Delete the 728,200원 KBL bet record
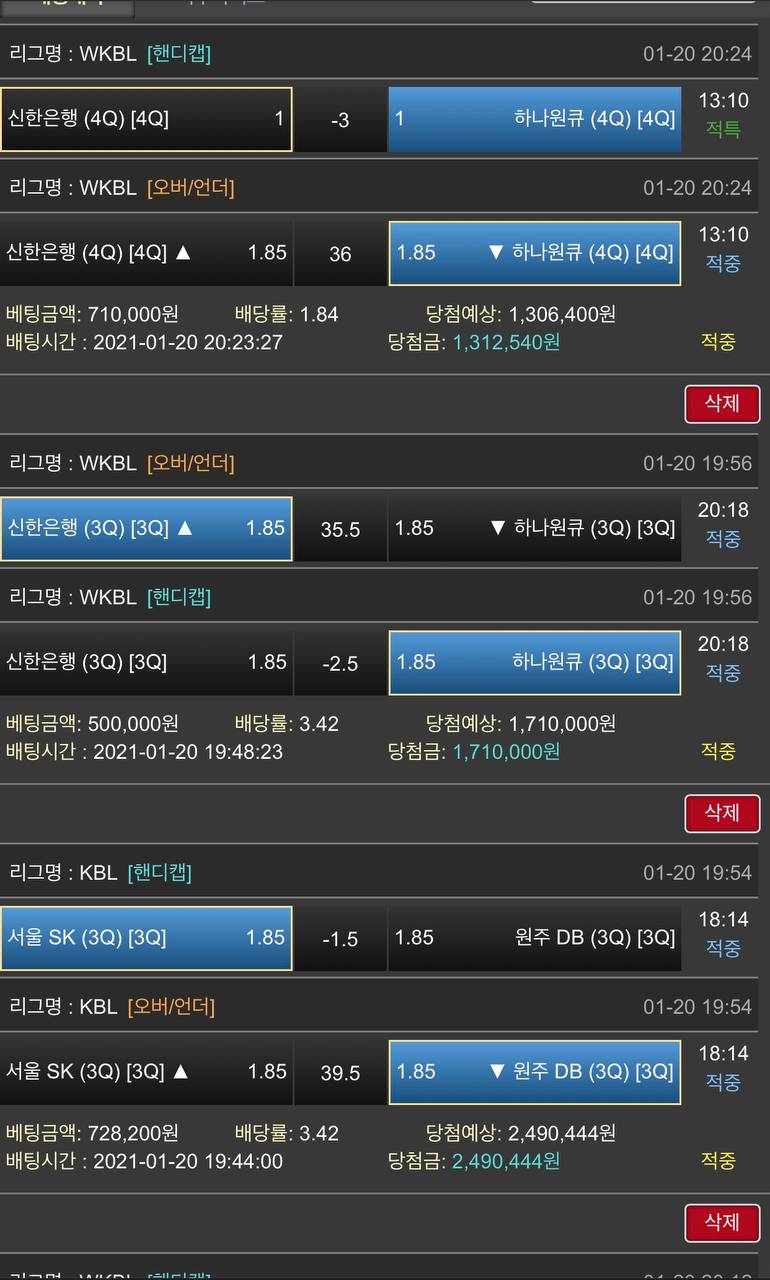This screenshot has width=770, height=1280. (x=722, y=1222)
